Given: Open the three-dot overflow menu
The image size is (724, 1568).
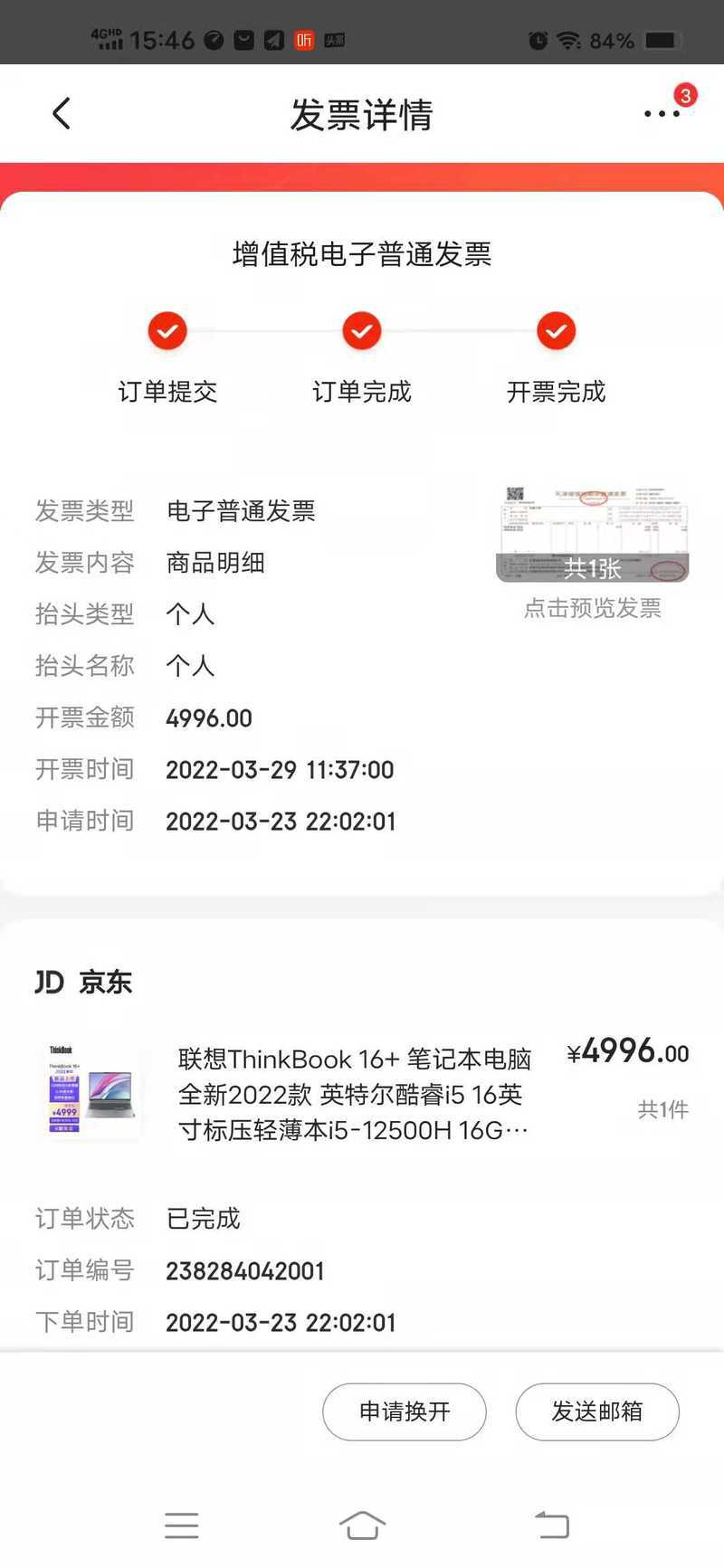Looking at the screenshot, I should tap(662, 114).
